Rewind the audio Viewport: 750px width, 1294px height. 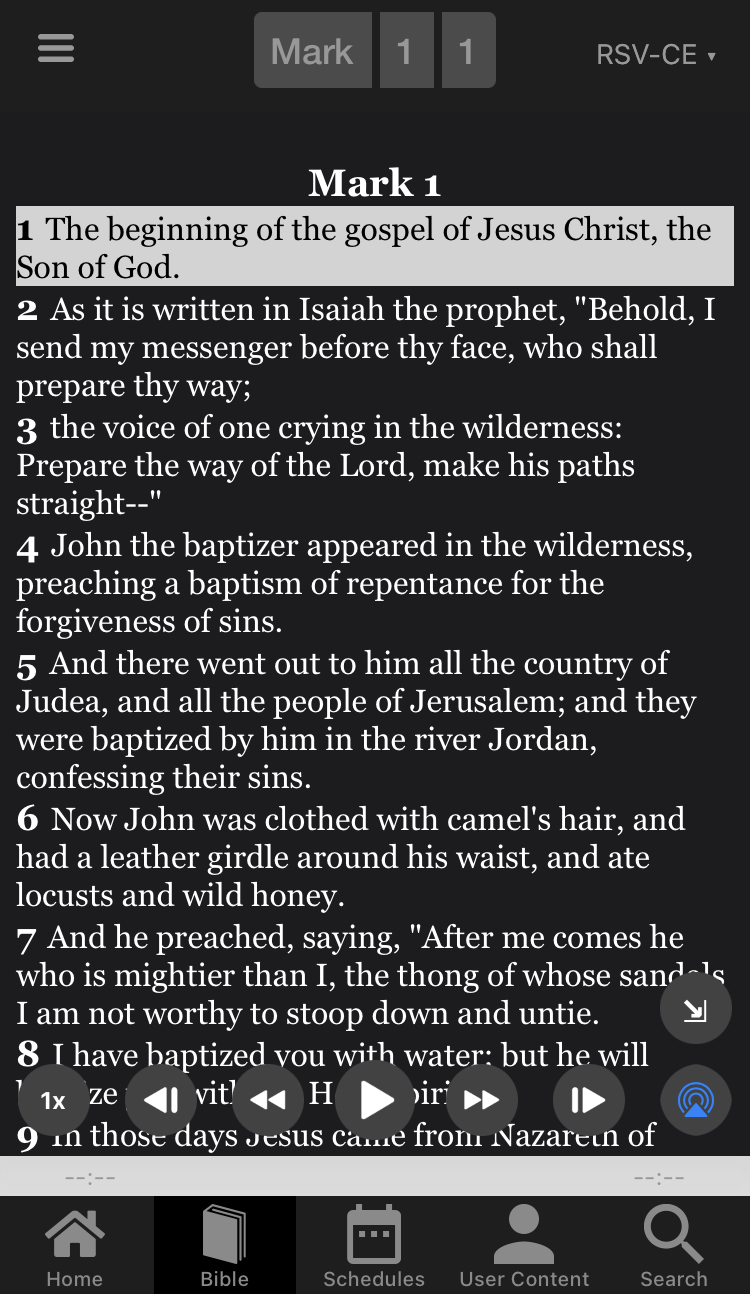pos(268,1100)
